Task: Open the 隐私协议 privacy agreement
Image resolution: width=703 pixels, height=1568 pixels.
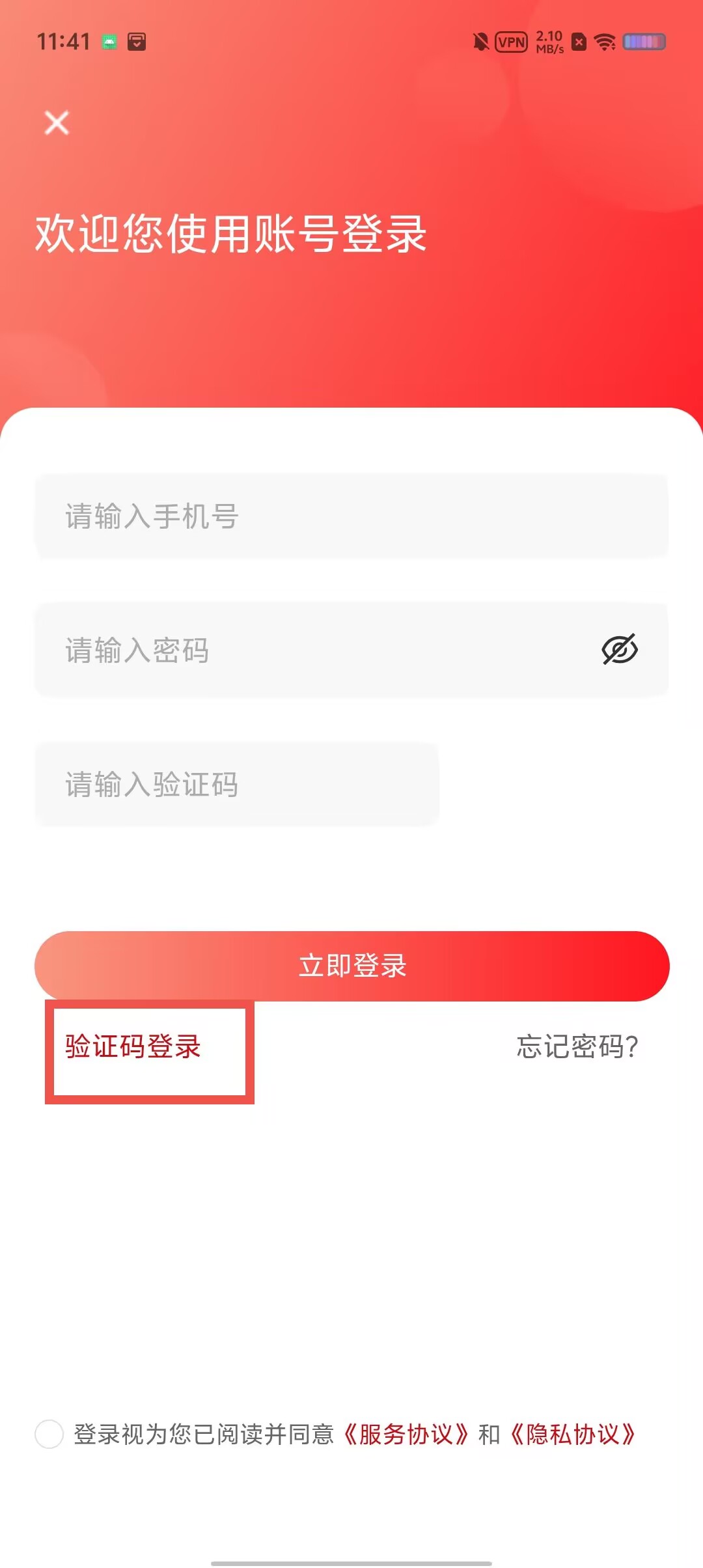Action: click(x=572, y=1434)
